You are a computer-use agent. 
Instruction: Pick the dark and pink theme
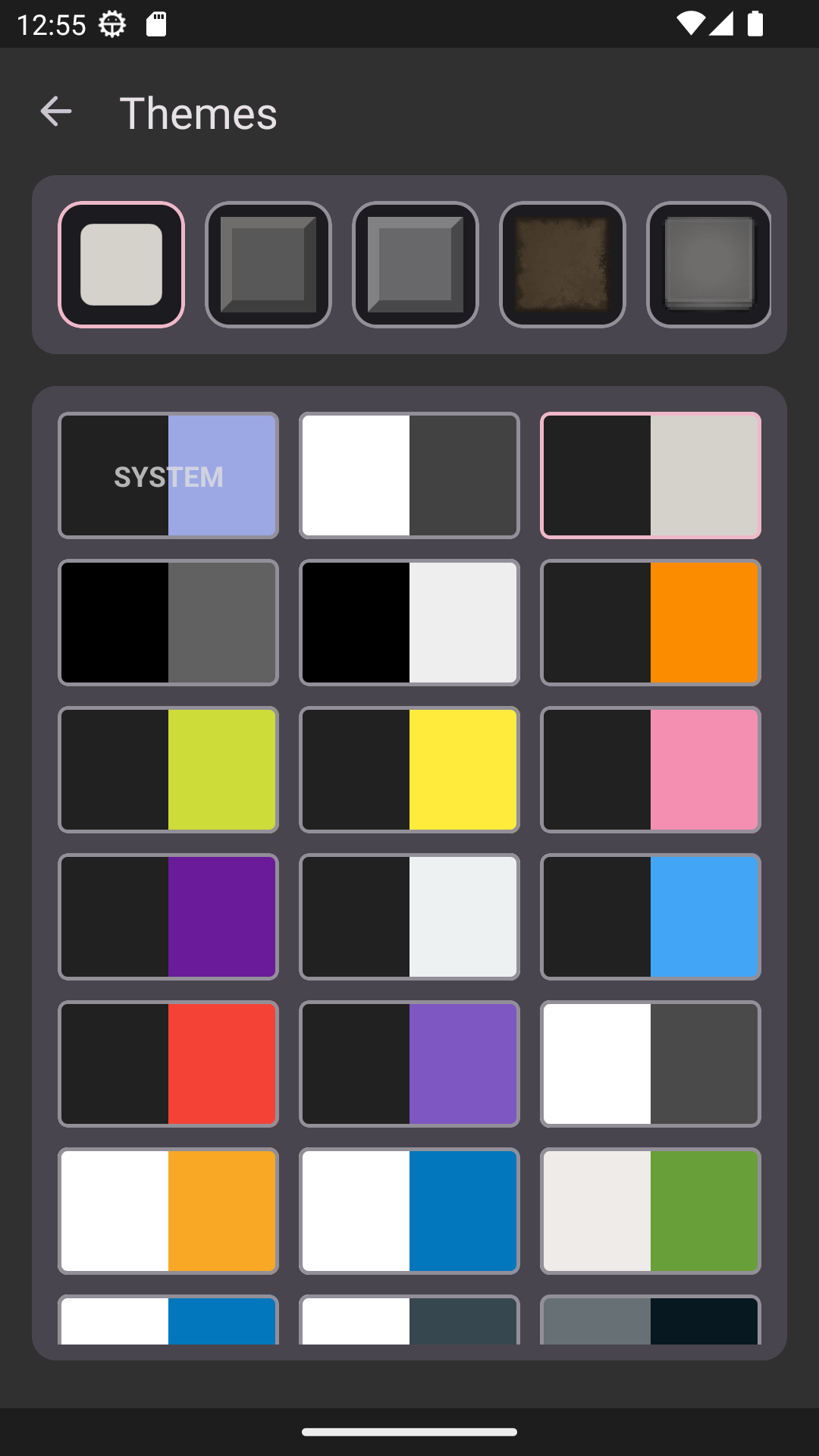(651, 770)
